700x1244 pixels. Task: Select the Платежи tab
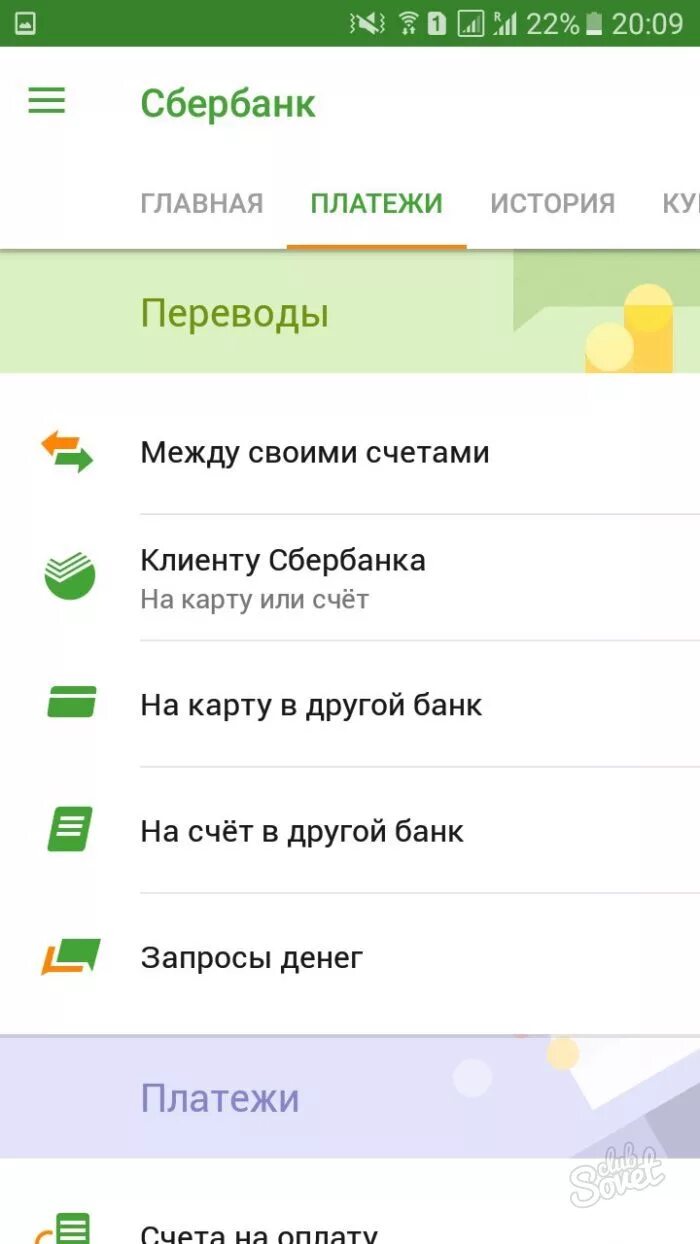click(x=376, y=204)
